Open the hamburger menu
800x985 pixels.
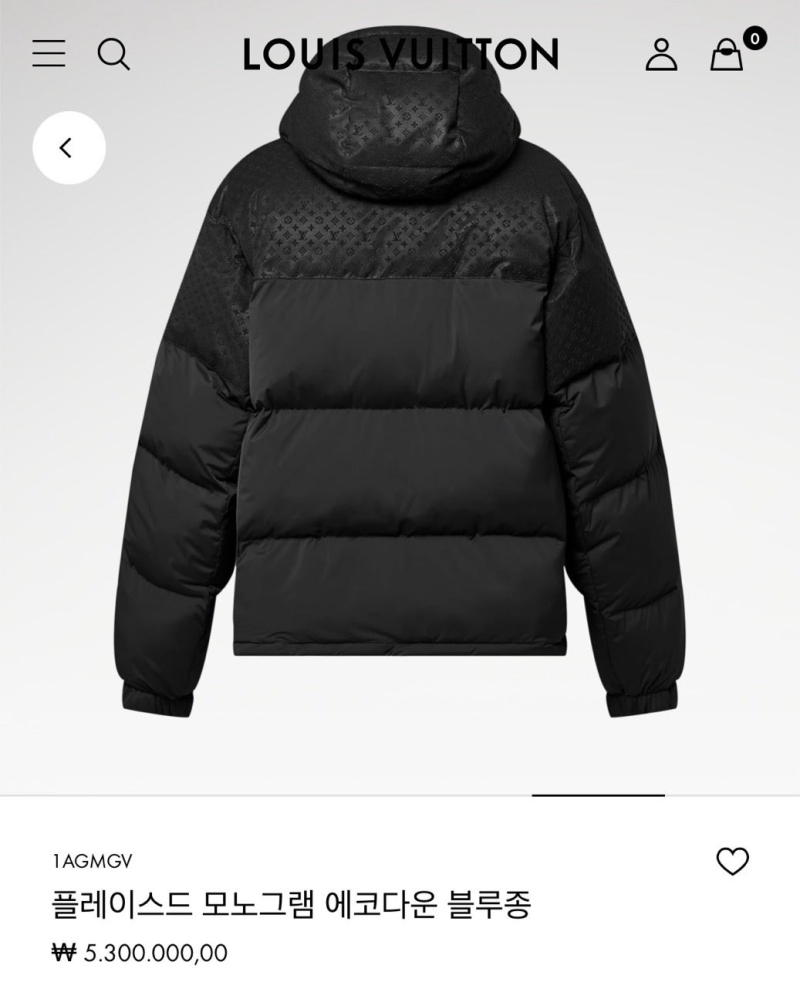(x=48, y=54)
